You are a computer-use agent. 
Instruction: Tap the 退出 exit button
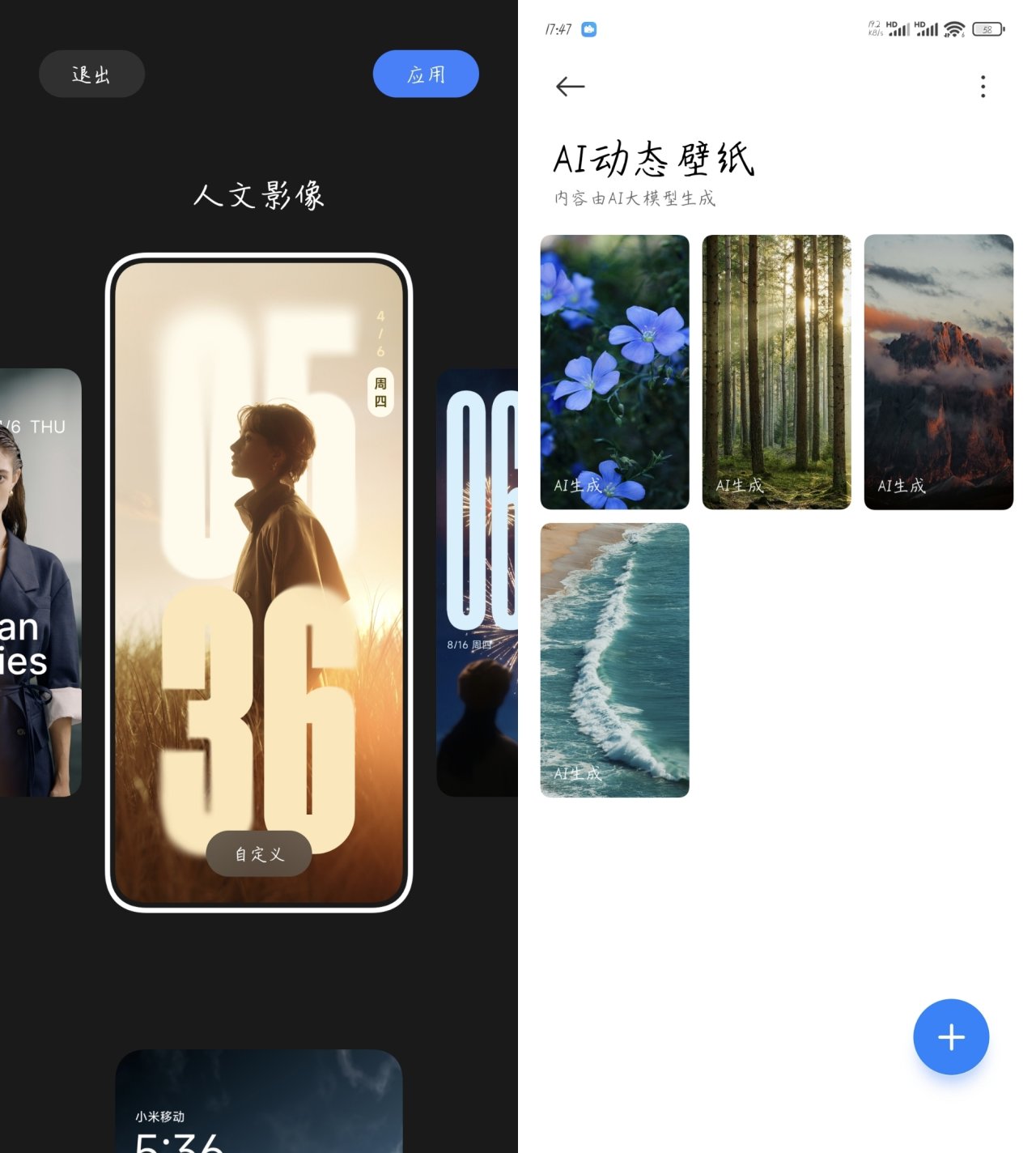pyautogui.click(x=91, y=74)
